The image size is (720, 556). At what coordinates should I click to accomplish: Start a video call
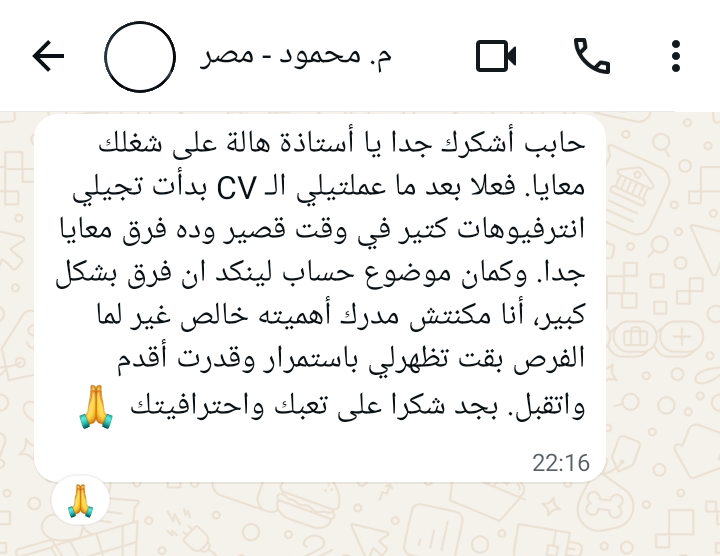click(496, 56)
